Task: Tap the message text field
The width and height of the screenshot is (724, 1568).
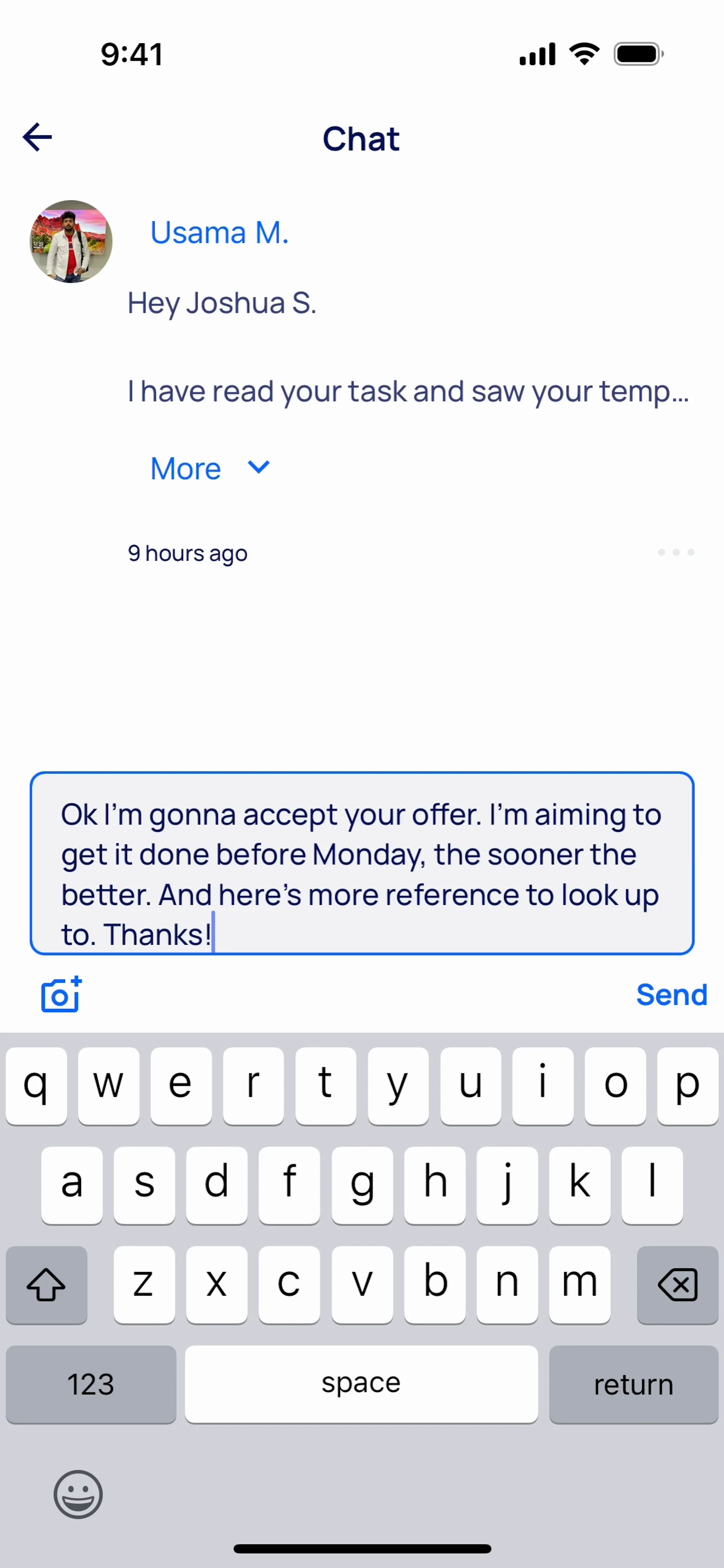Action: (362, 863)
